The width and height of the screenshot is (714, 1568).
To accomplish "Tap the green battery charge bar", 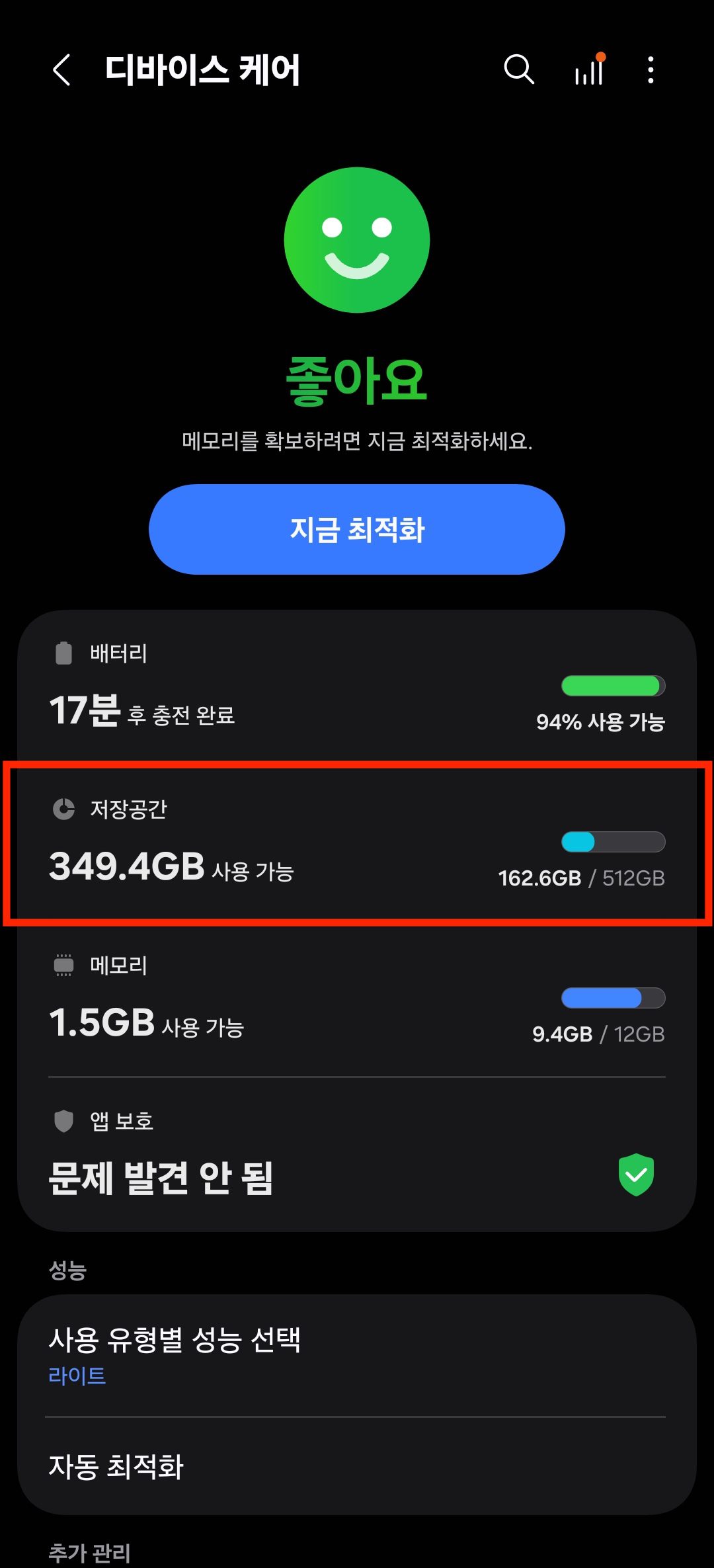I will pos(612,686).
